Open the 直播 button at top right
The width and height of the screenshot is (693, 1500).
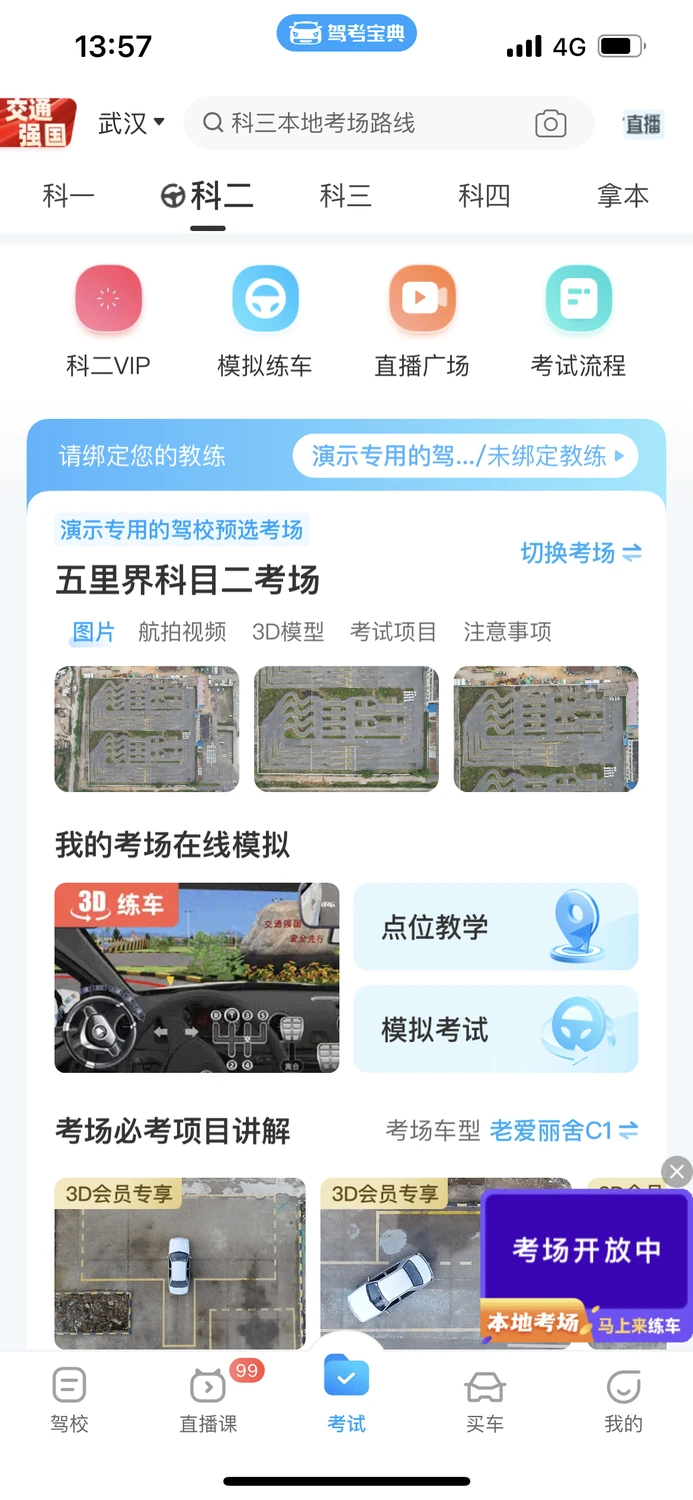(643, 124)
